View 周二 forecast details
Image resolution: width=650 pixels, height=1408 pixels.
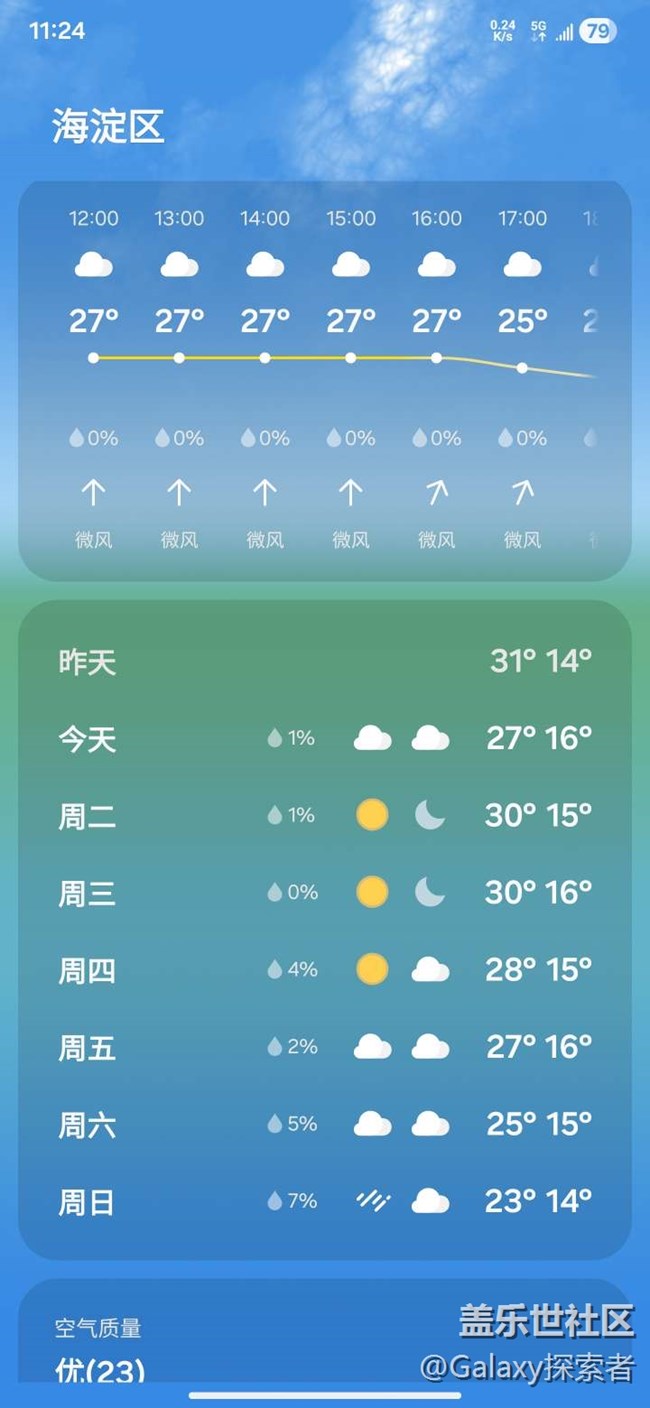[x=325, y=816]
